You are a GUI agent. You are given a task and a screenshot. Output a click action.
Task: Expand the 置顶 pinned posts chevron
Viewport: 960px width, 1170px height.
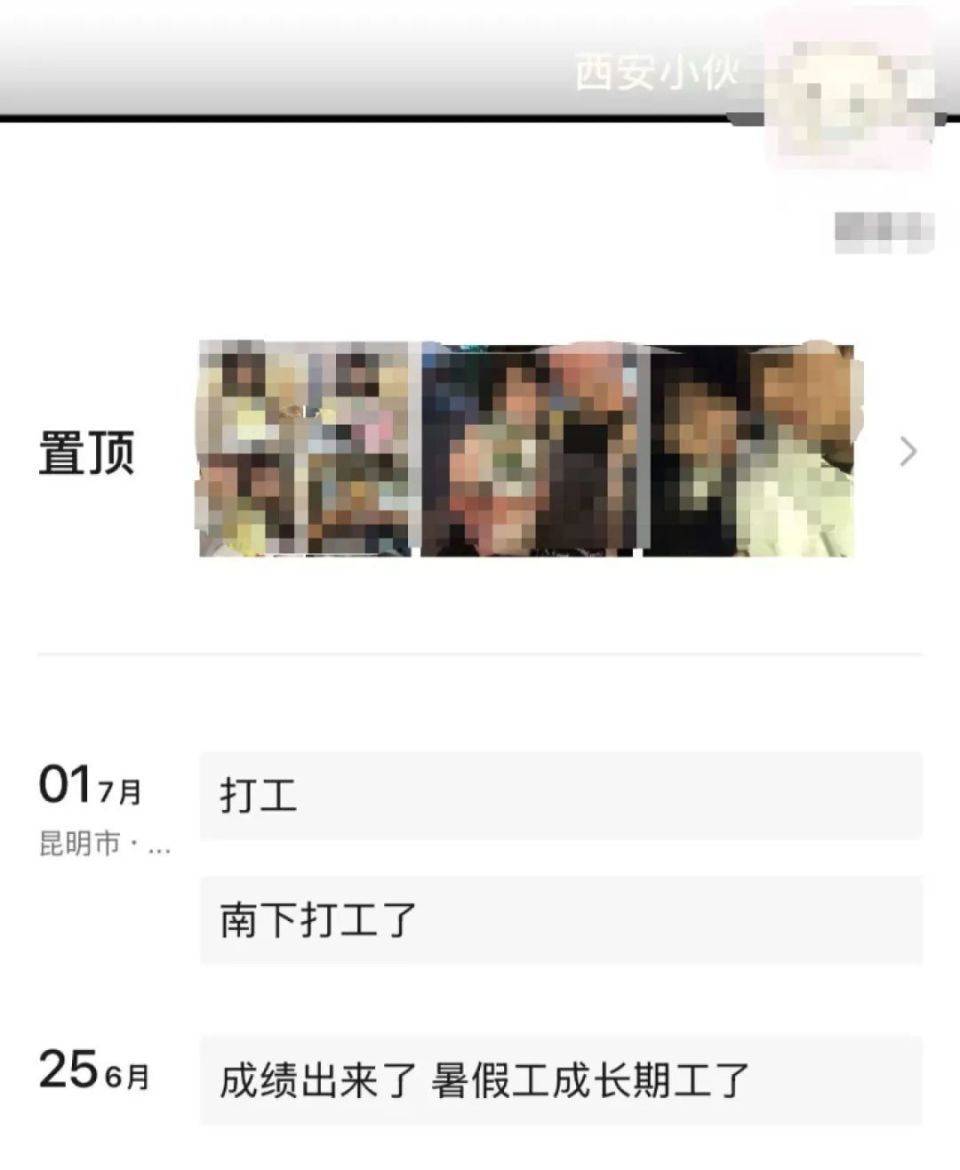tap(908, 452)
